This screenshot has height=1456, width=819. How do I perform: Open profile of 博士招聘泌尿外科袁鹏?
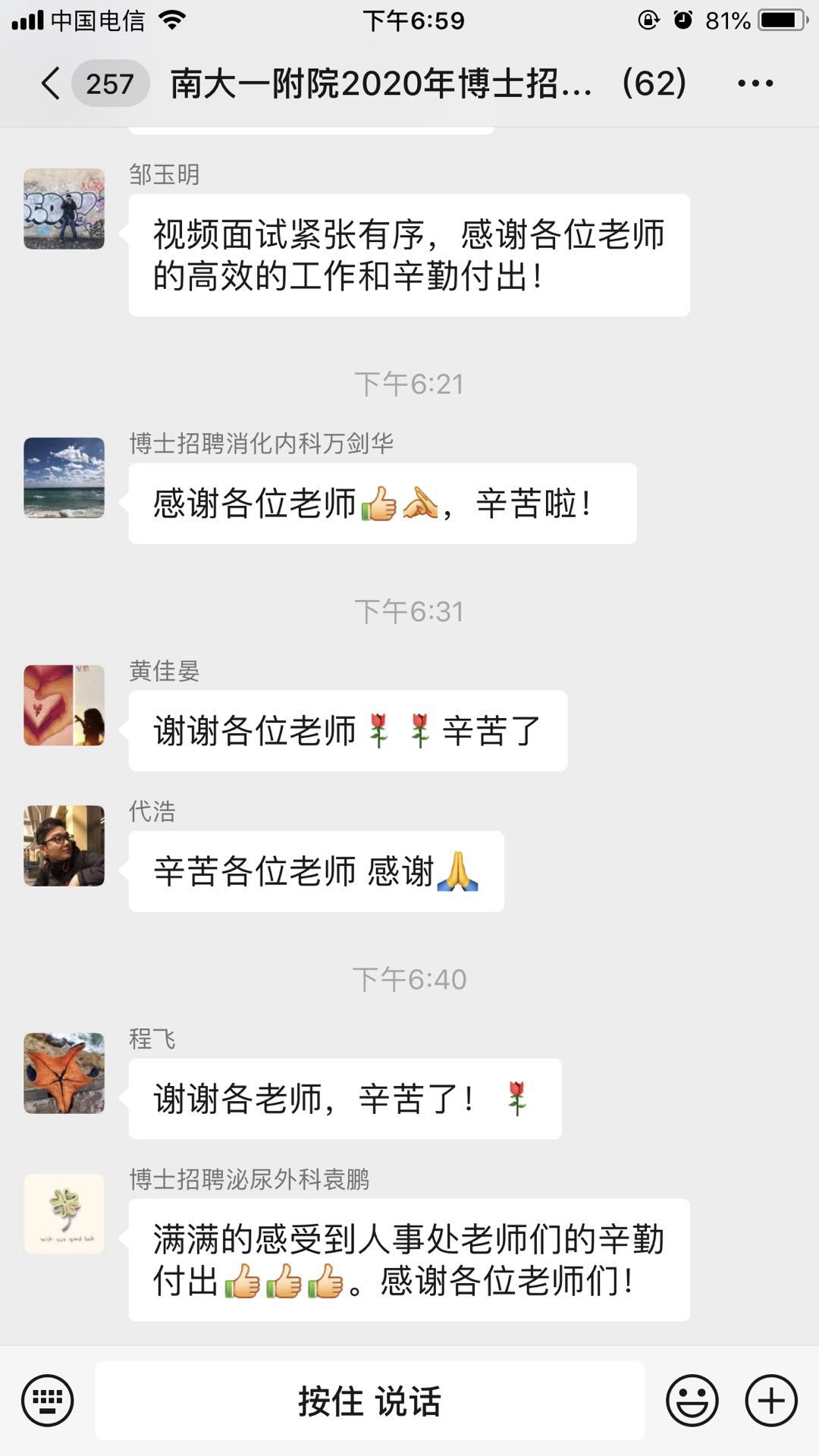(64, 1213)
